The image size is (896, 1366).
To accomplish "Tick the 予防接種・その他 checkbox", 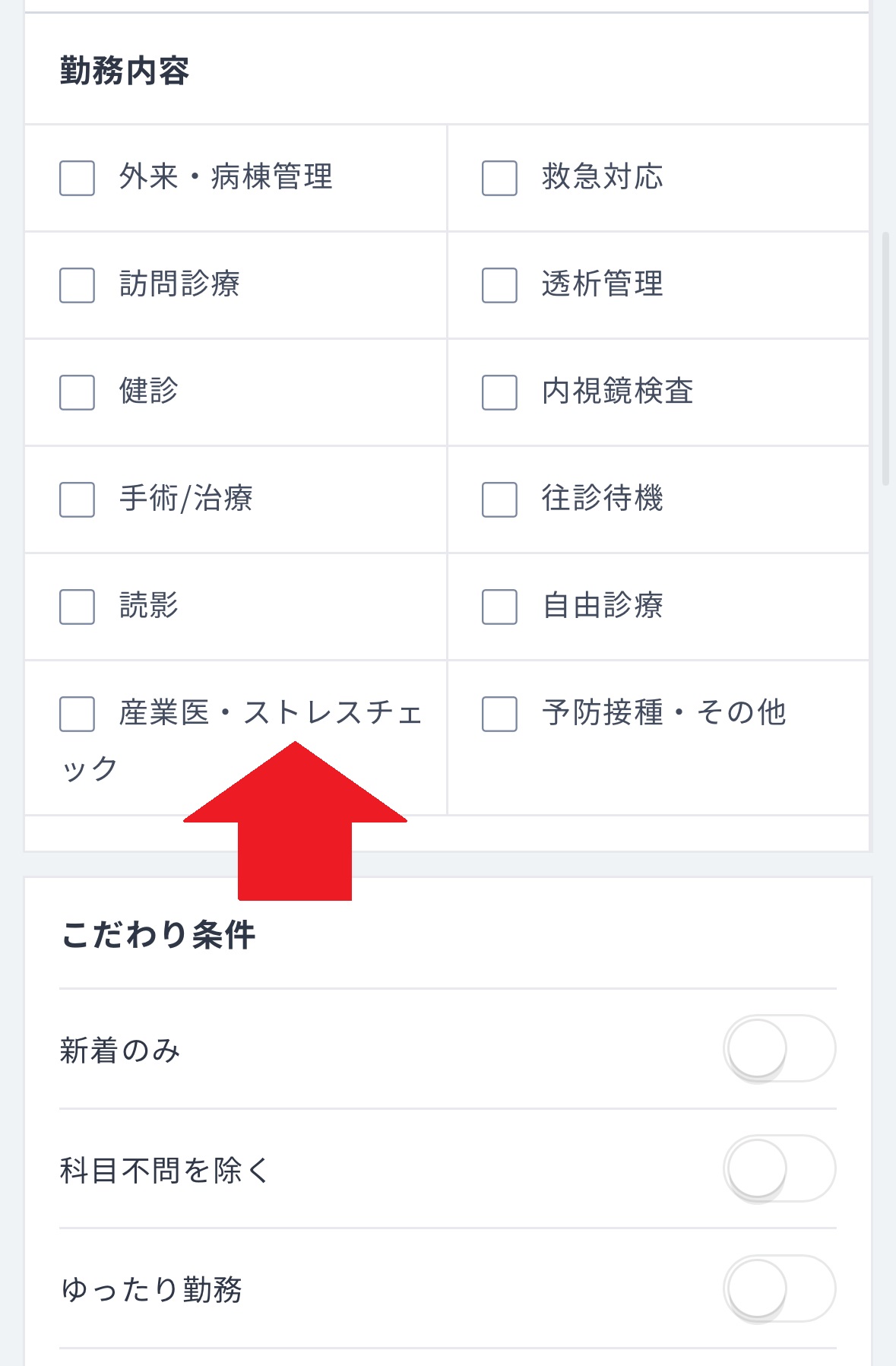I will (x=499, y=714).
